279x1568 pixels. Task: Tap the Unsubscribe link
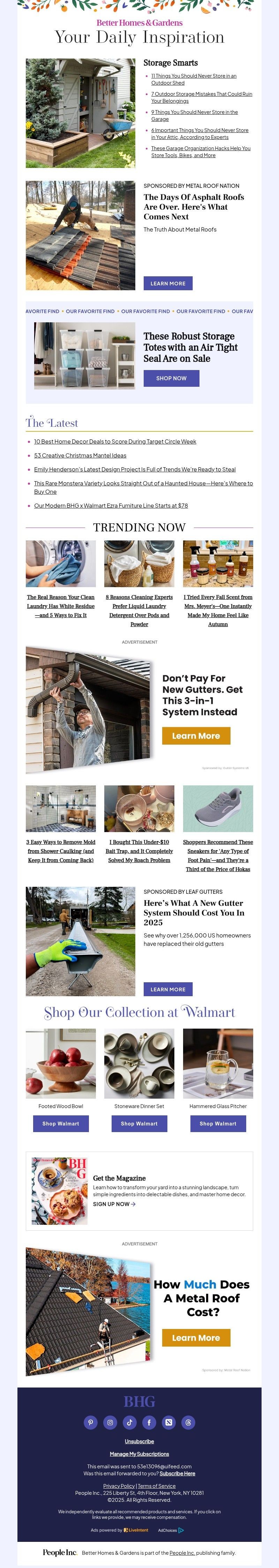(139, 1441)
